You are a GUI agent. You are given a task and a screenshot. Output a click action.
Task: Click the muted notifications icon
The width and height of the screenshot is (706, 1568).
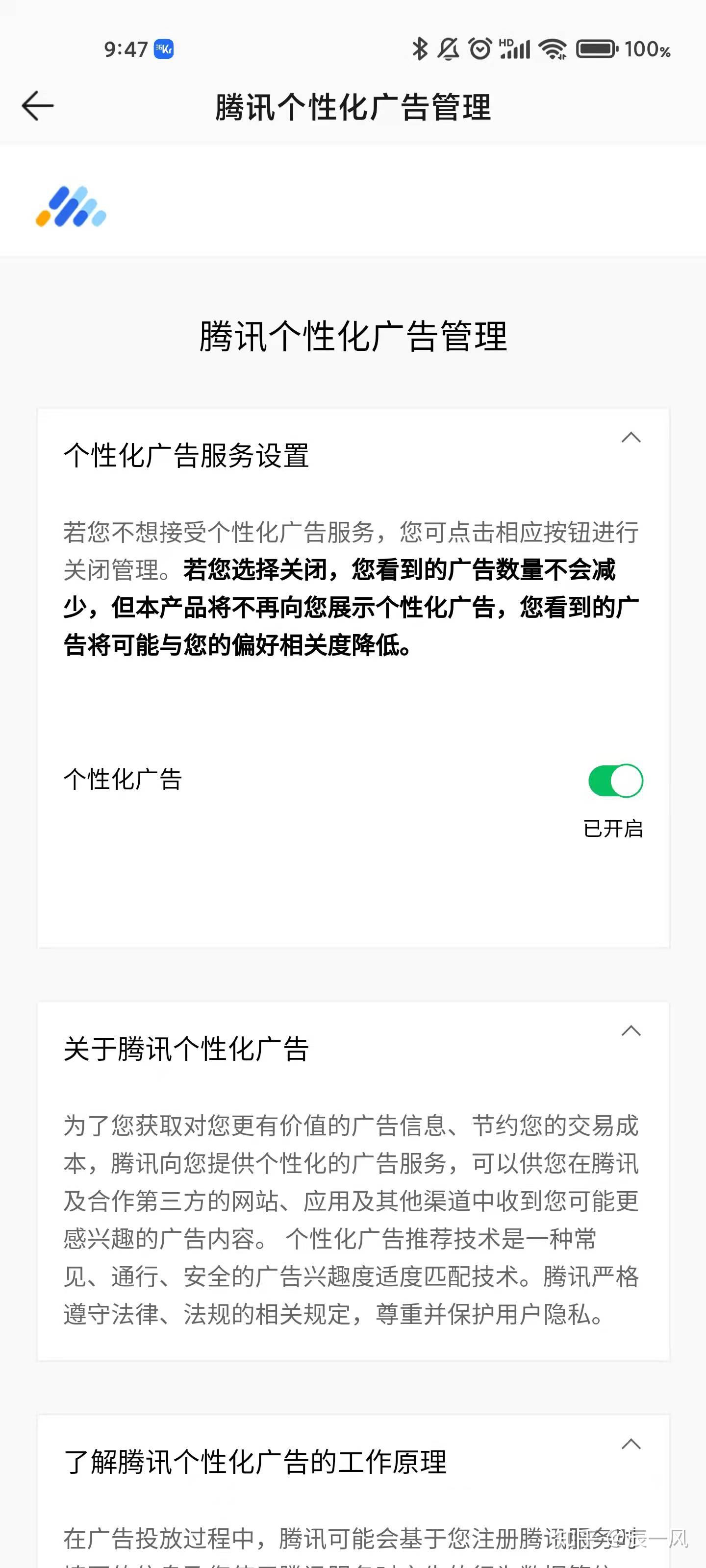pos(447,49)
